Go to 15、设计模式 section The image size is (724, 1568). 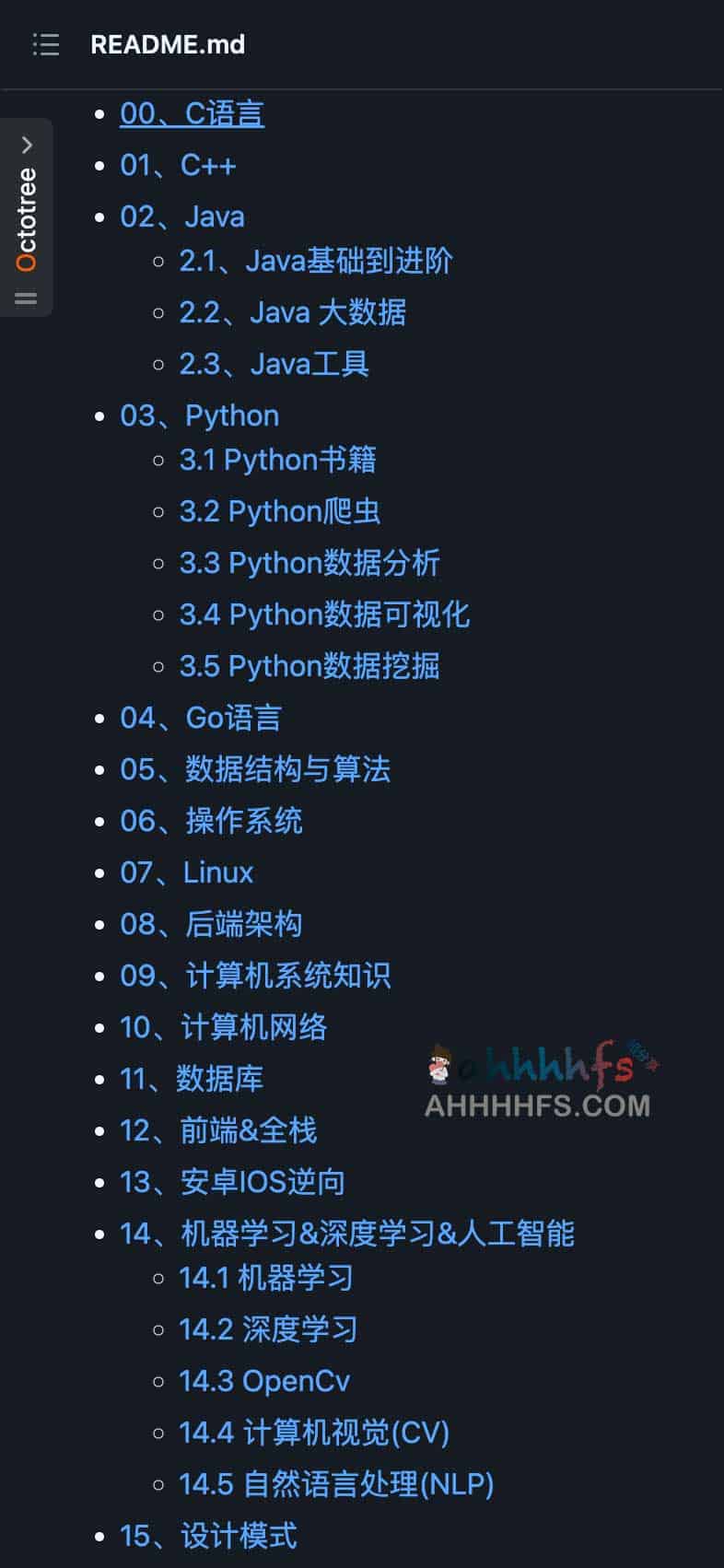208,1536
